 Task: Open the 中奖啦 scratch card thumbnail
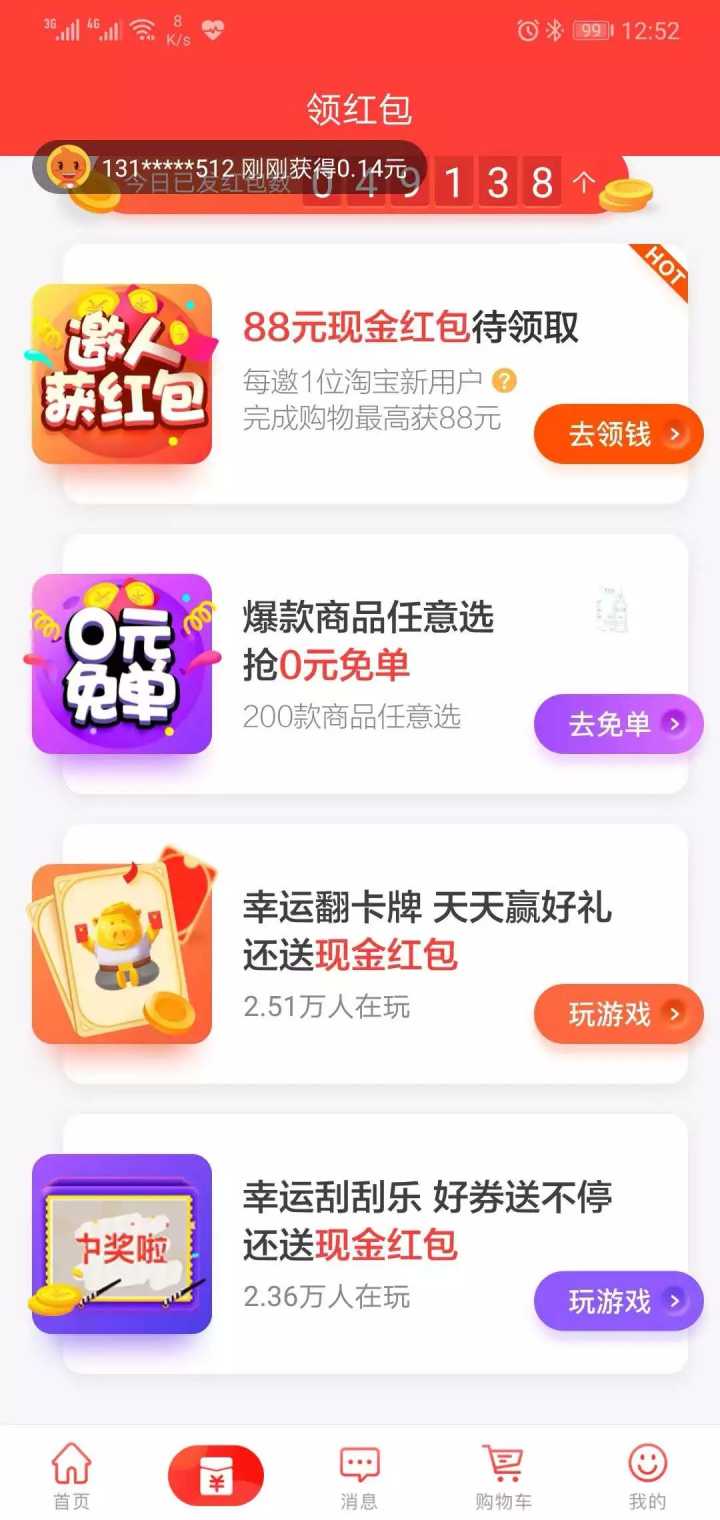pyautogui.click(x=122, y=1244)
